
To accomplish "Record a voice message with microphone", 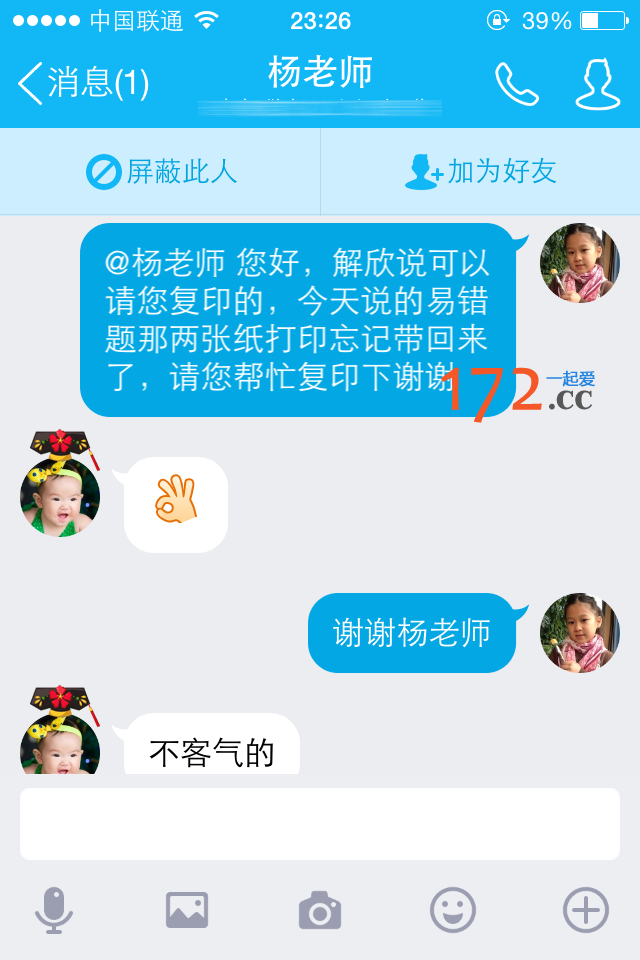I will pos(54,910).
